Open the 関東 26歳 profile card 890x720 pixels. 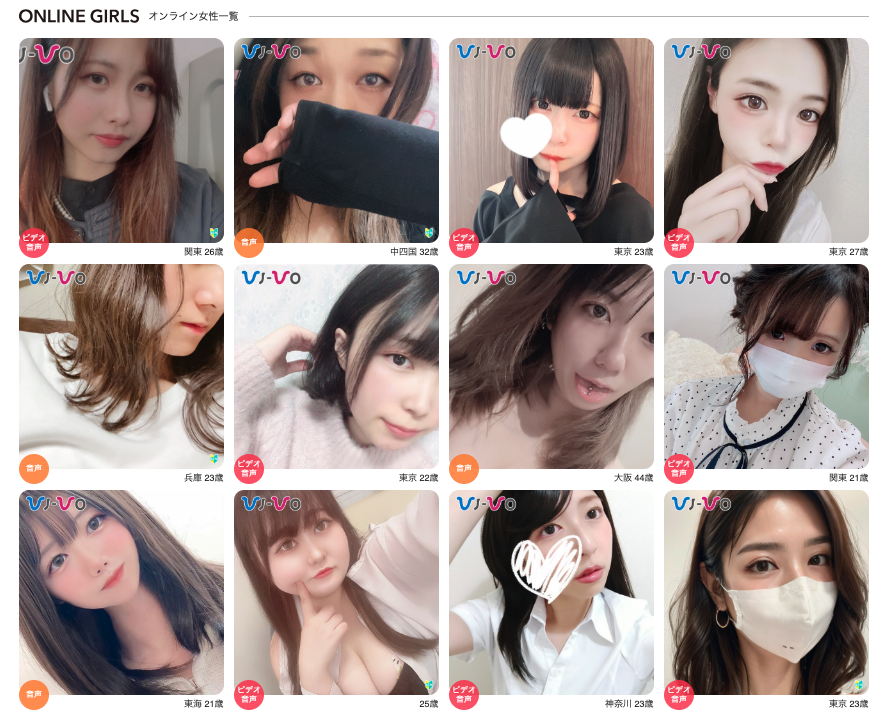(121, 140)
